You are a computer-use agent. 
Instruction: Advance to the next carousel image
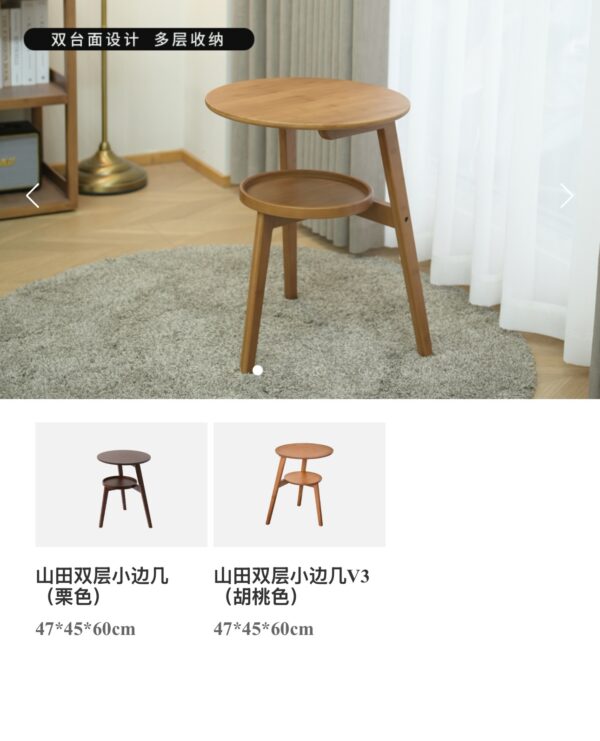pyautogui.click(x=566, y=196)
